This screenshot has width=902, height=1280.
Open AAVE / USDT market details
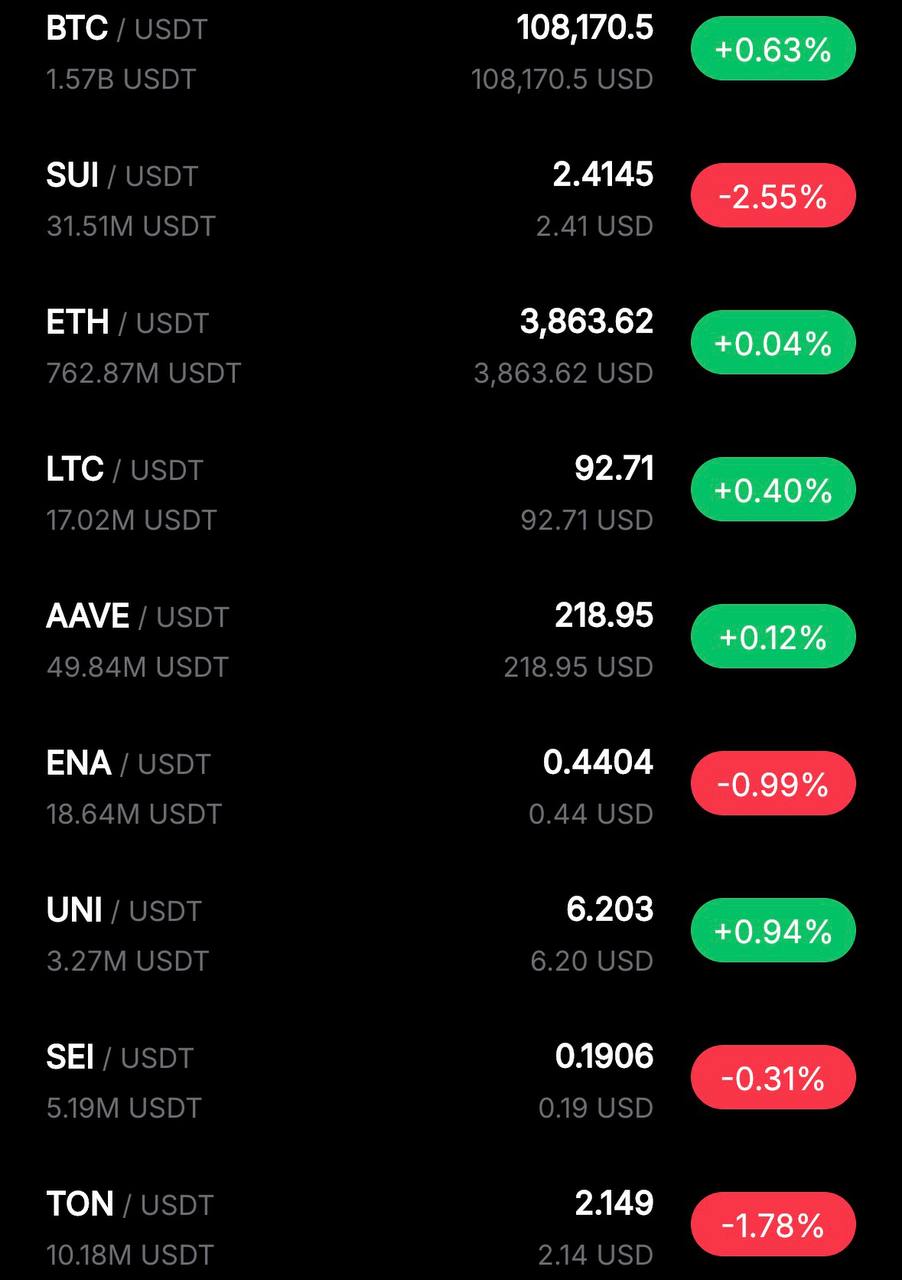(x=137, y=617)
